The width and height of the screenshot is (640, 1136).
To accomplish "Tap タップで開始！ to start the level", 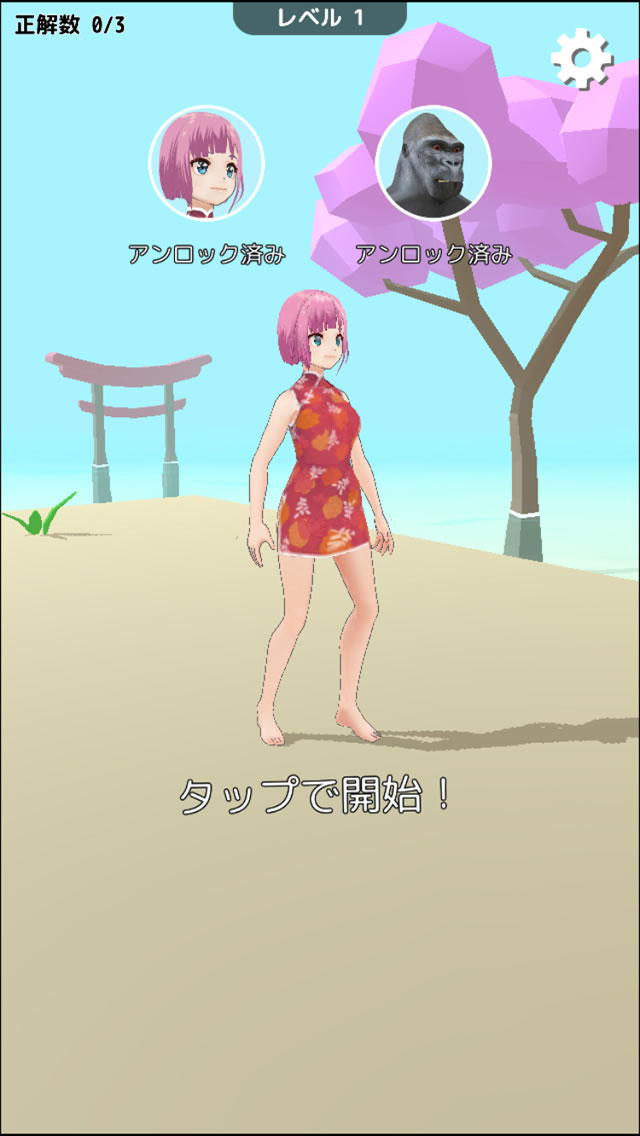I will 316,795.
